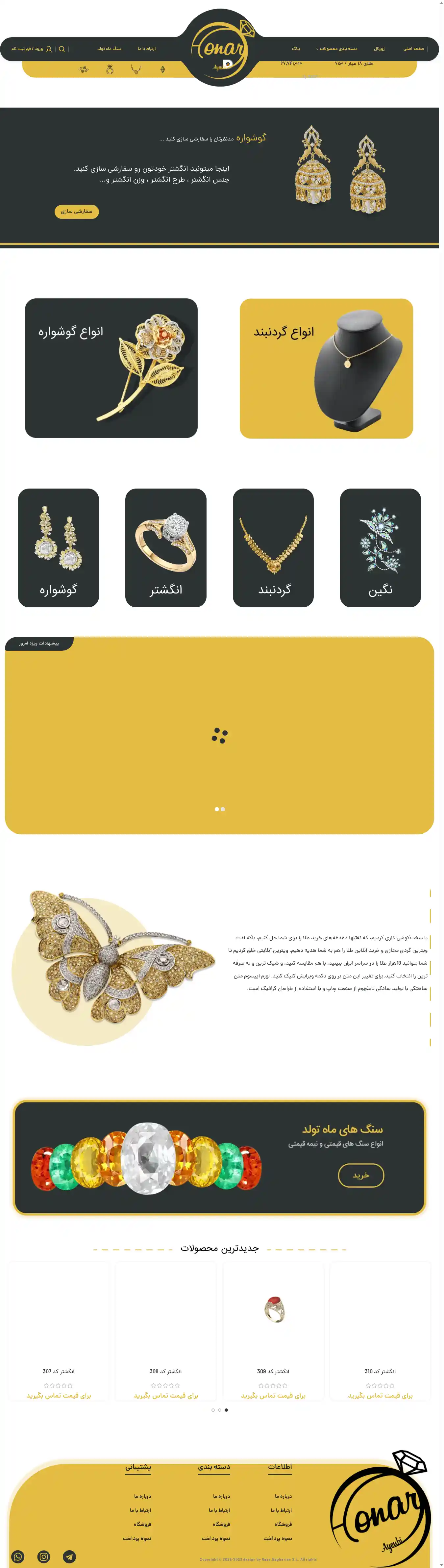Screen dimensions: 444x1568
Task: Open ارتباط با ما in the top menu
Action: point(147,49)
